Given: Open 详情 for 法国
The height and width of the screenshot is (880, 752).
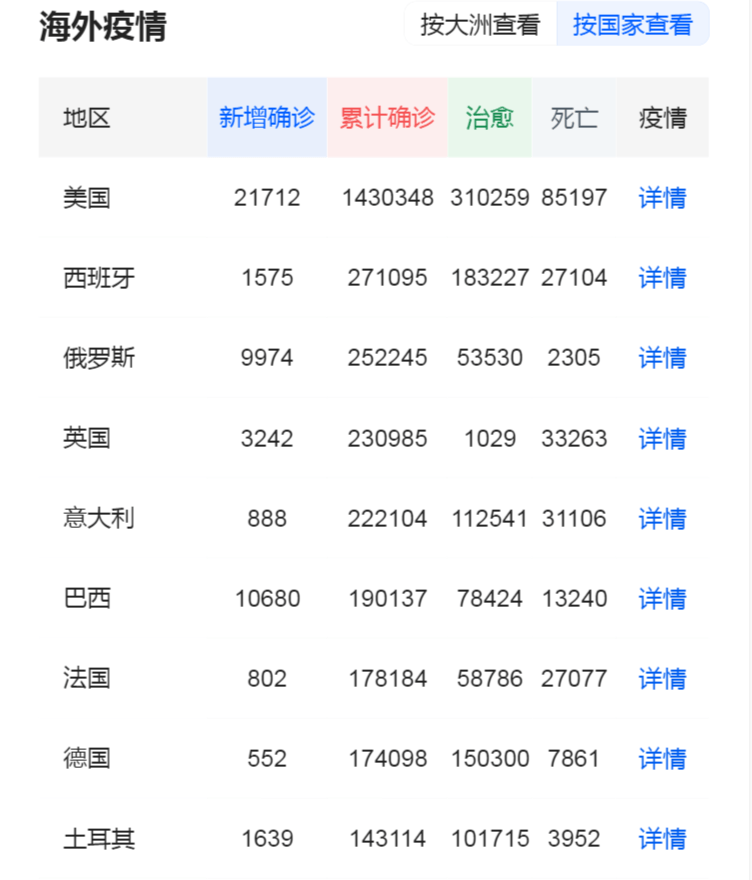Looking at the screenshot, I should [663, 678].
